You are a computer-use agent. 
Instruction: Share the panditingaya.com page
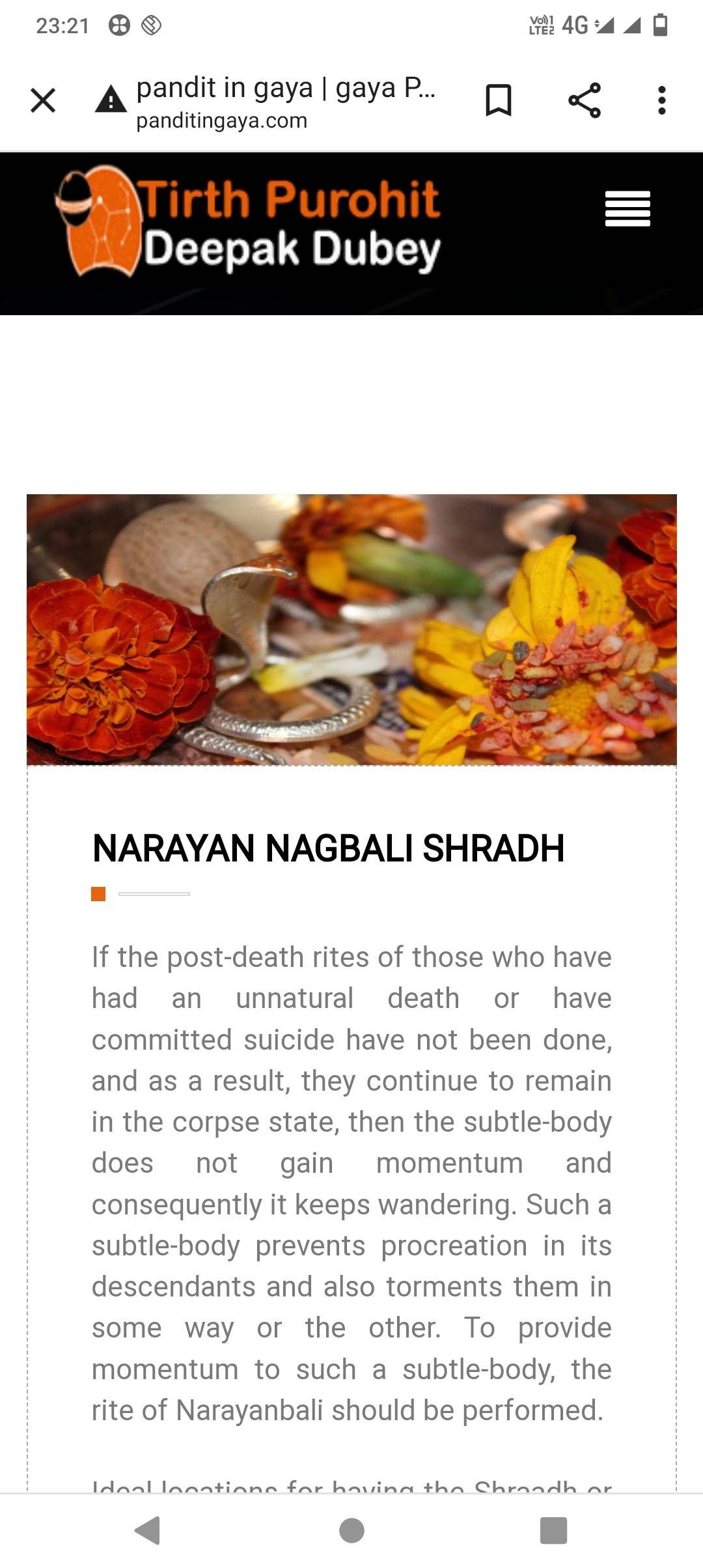coord(584,101)
